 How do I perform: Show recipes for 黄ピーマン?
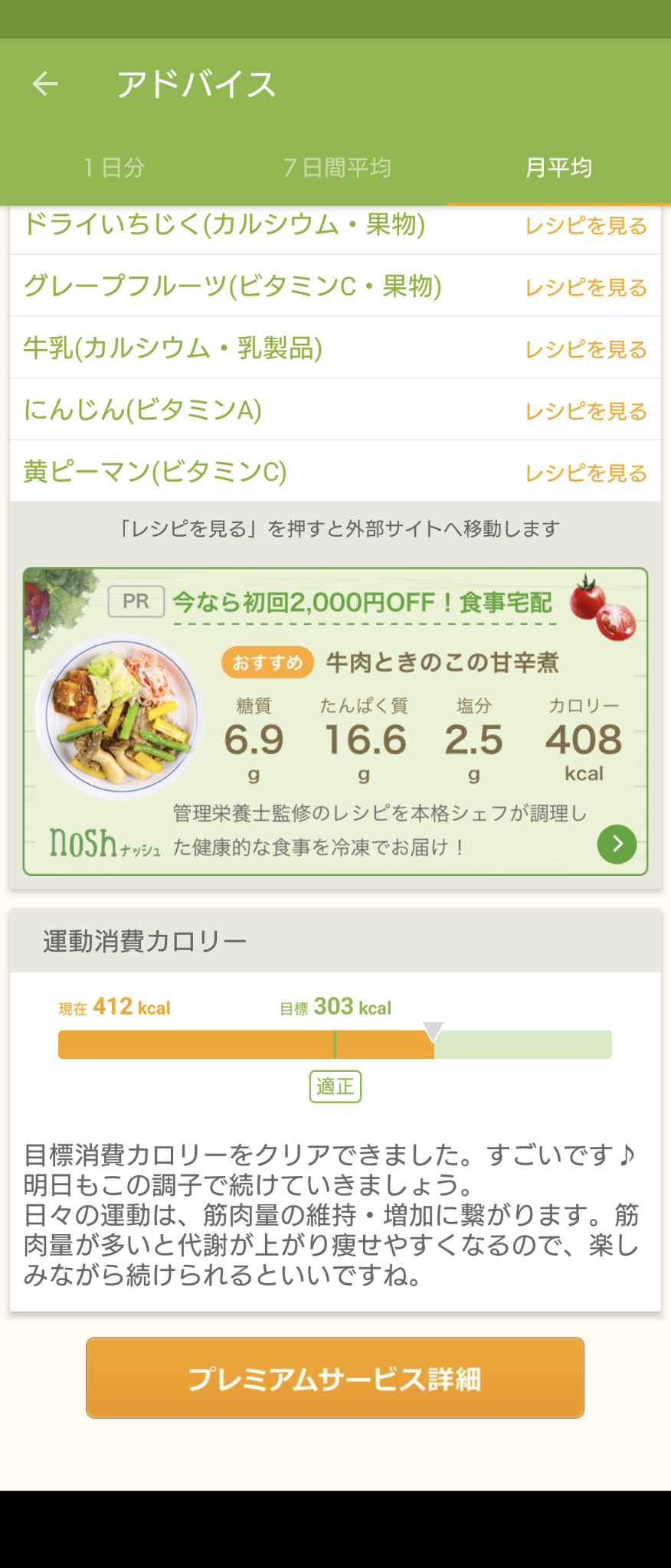point(585,474)
